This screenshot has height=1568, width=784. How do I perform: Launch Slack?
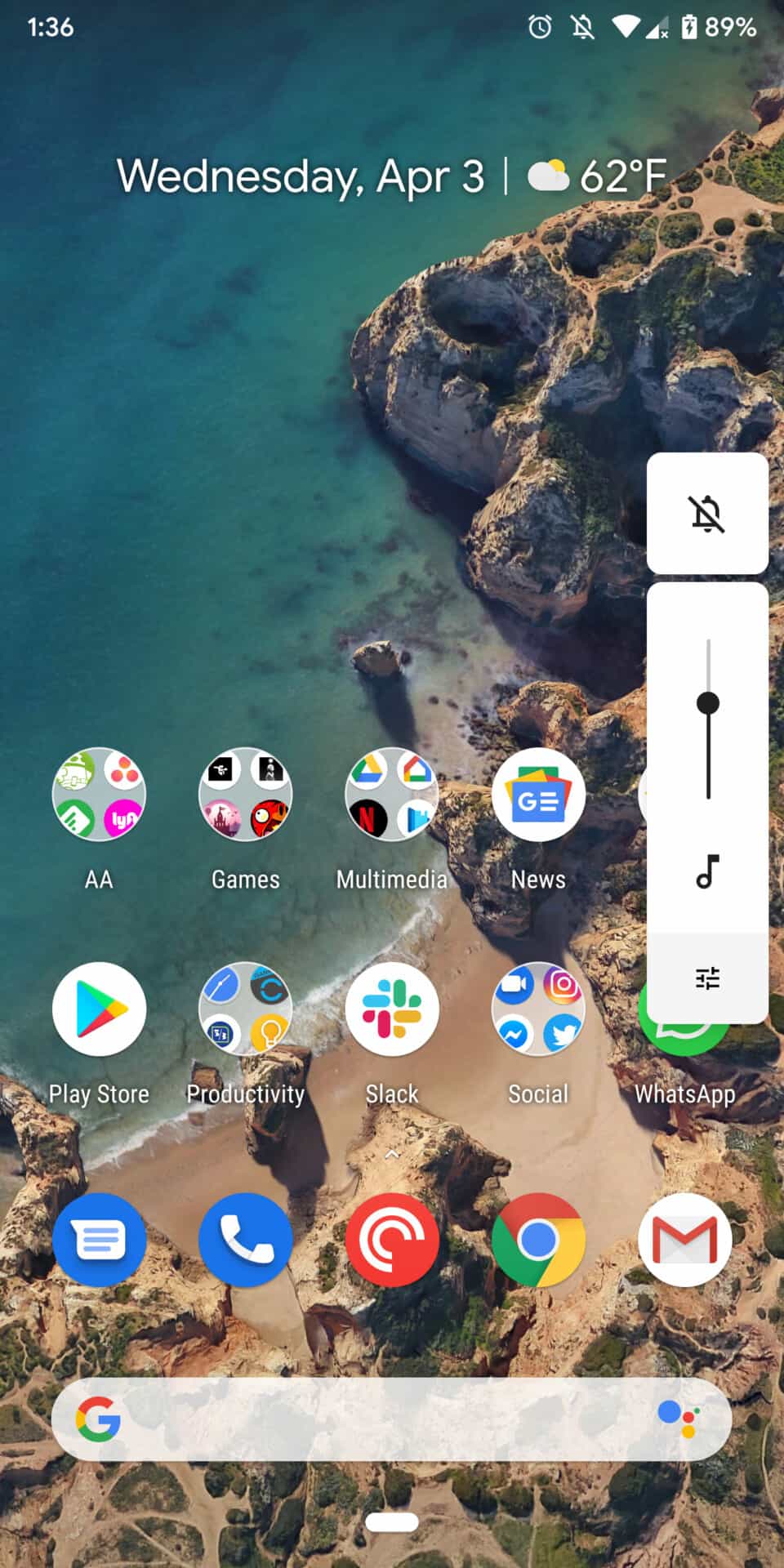pyautogui.click(x=392, y=1009)
